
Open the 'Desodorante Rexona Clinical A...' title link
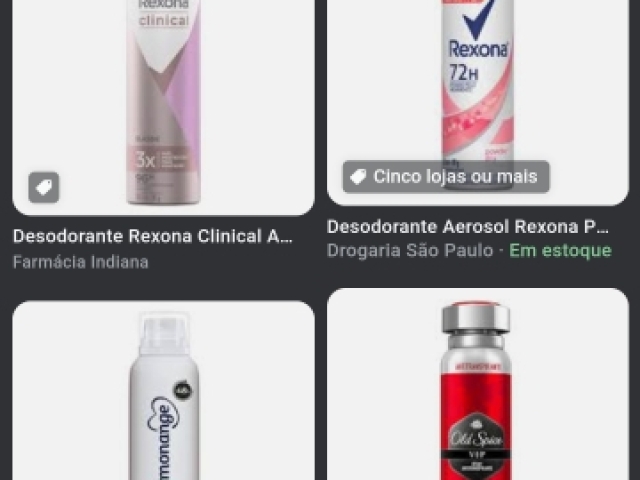153,237
